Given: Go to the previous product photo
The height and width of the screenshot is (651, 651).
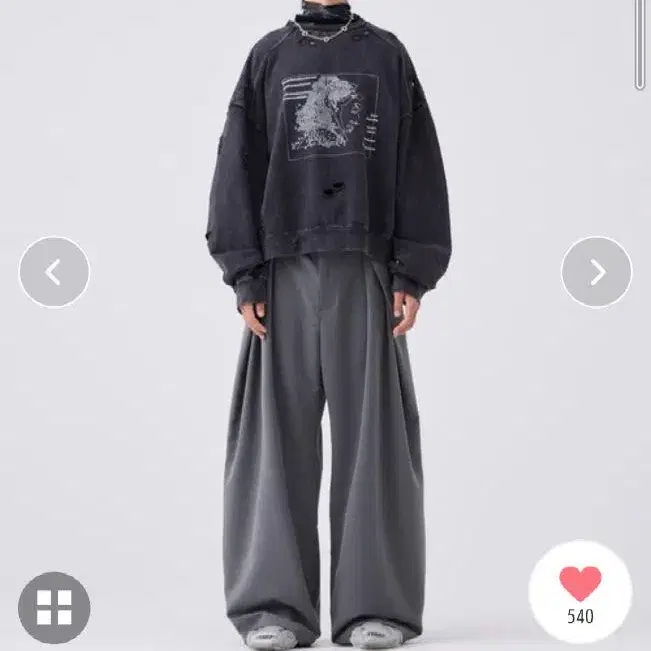Looking at the screenshot, I should coord(54,272).
